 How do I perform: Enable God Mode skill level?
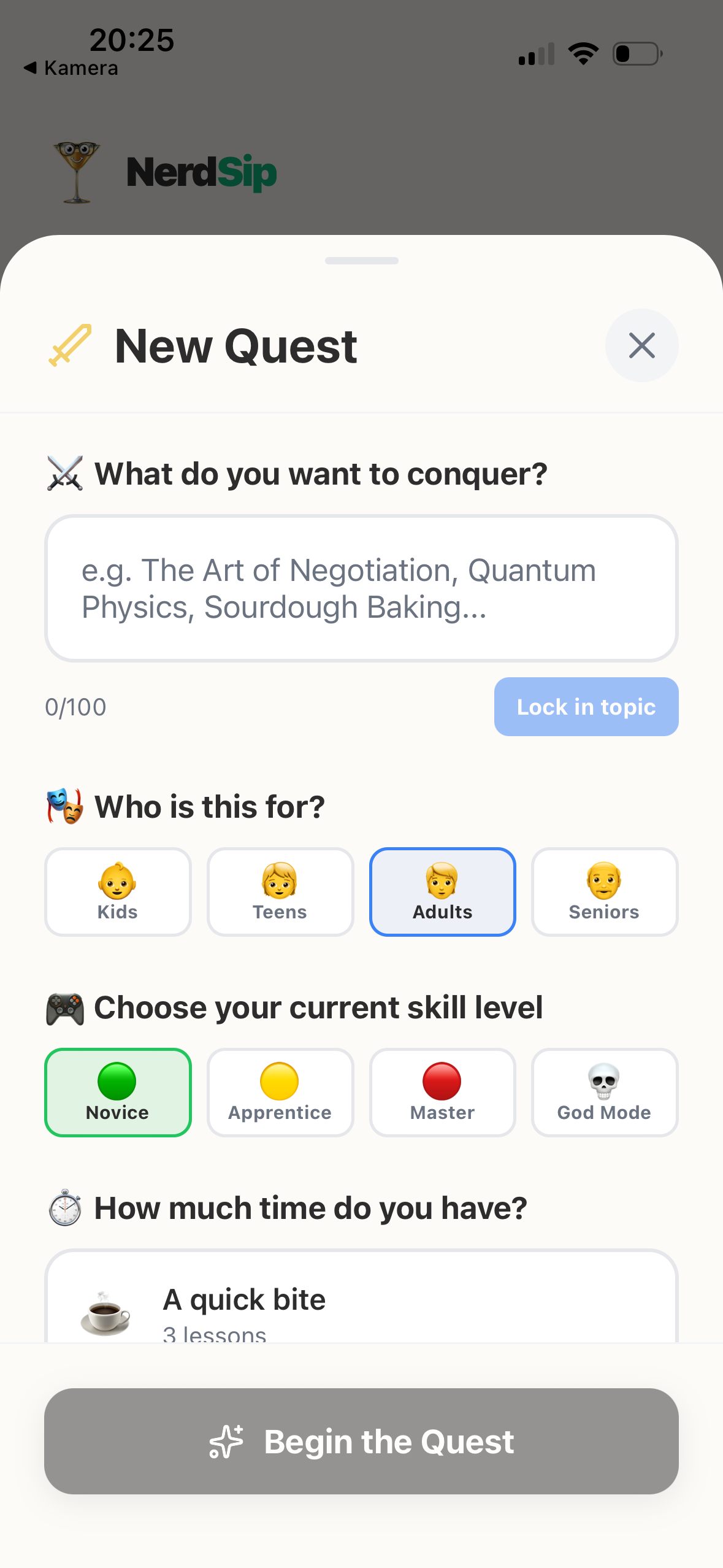(x=604, y=1092)
